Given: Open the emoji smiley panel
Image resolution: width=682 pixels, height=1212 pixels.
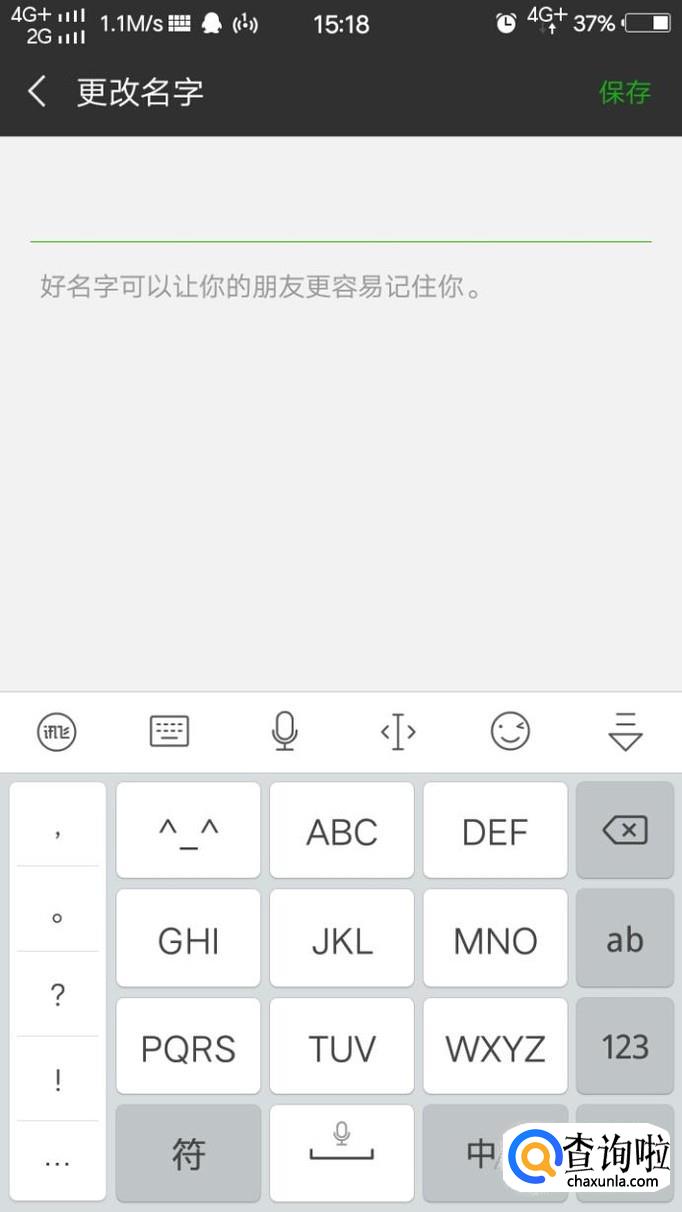Looking at the screenshot, I should 510,732.
